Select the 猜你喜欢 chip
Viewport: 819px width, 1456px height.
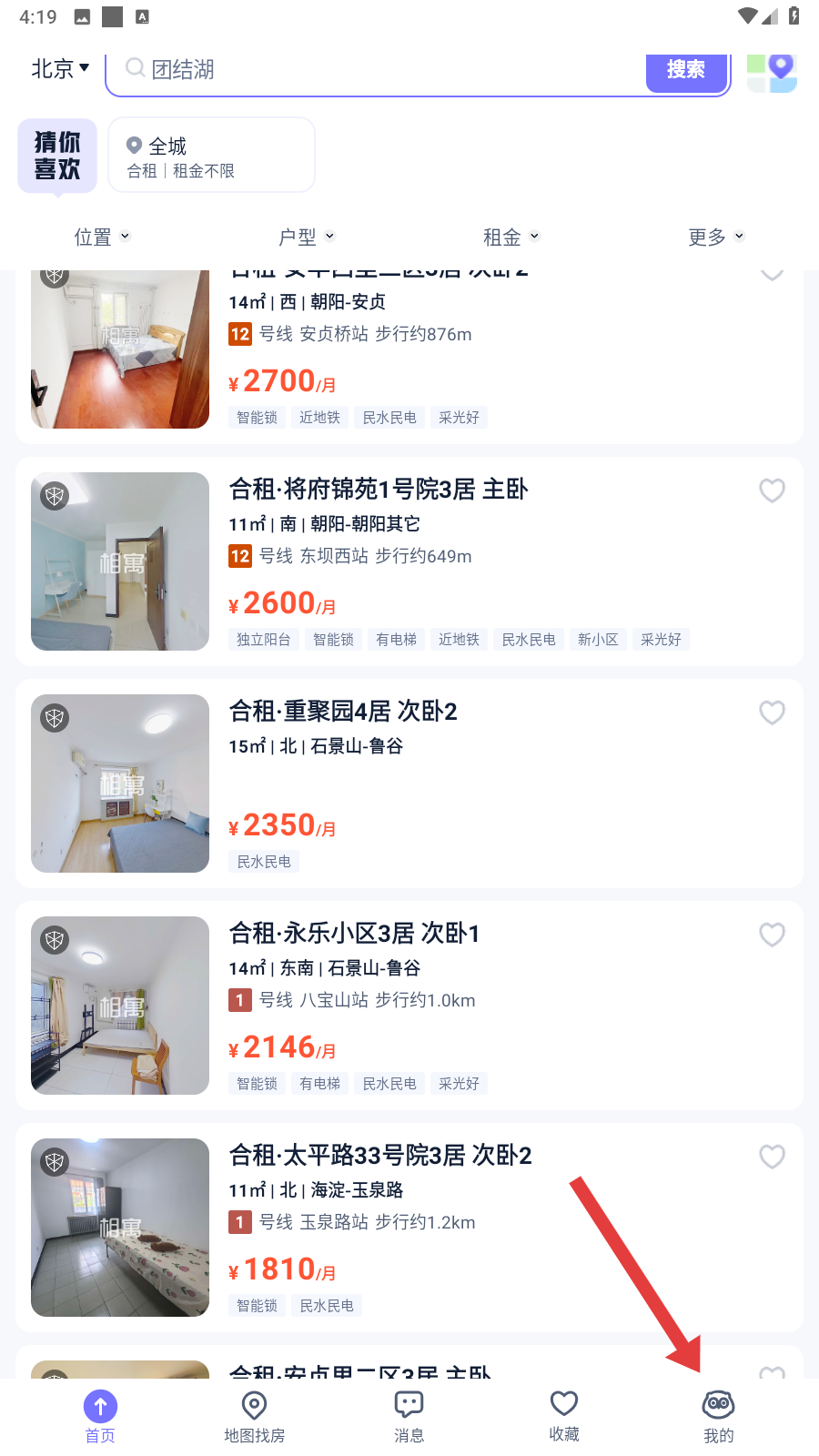tap(57, 156)
